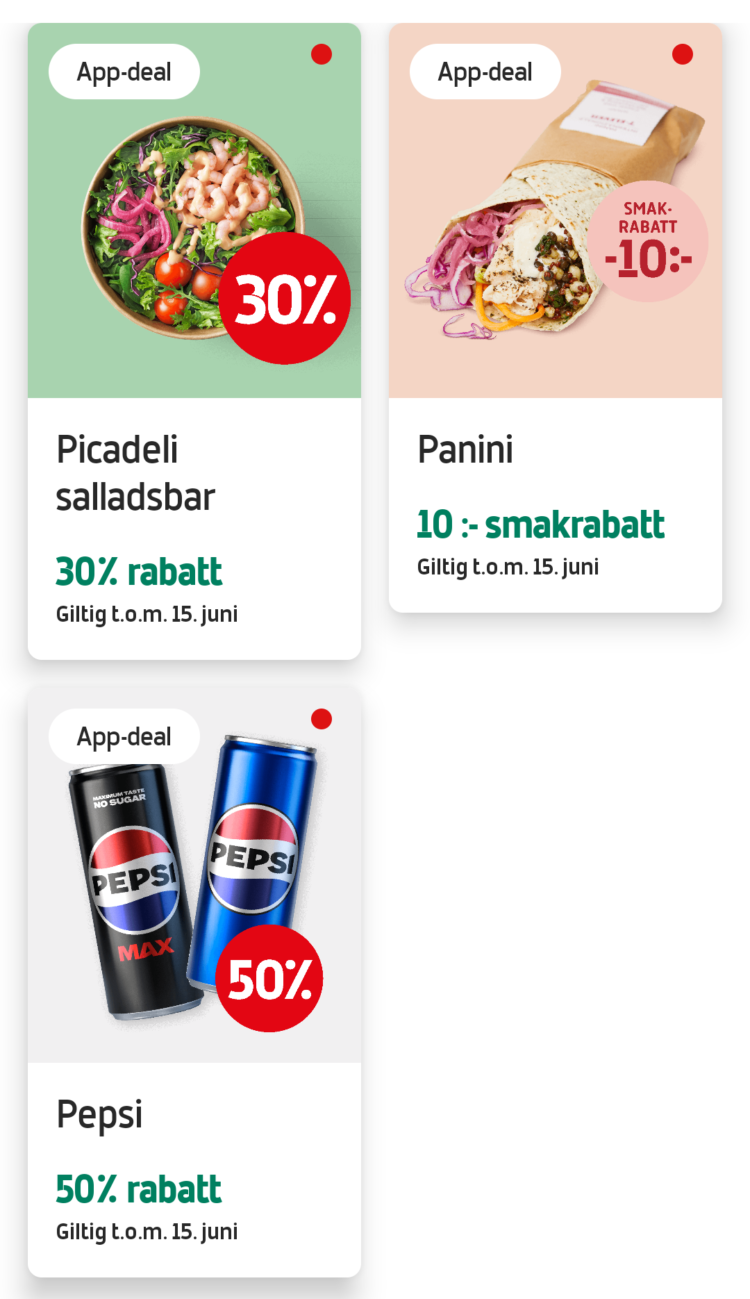Open the Picadeli salladsbar deal card

coord(194,340)
